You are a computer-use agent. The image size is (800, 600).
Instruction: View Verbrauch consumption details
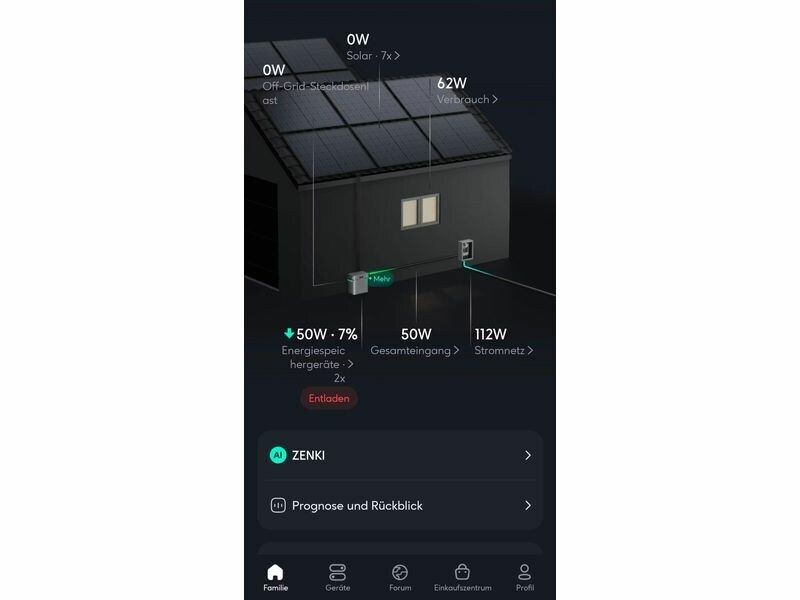point(467,99)
